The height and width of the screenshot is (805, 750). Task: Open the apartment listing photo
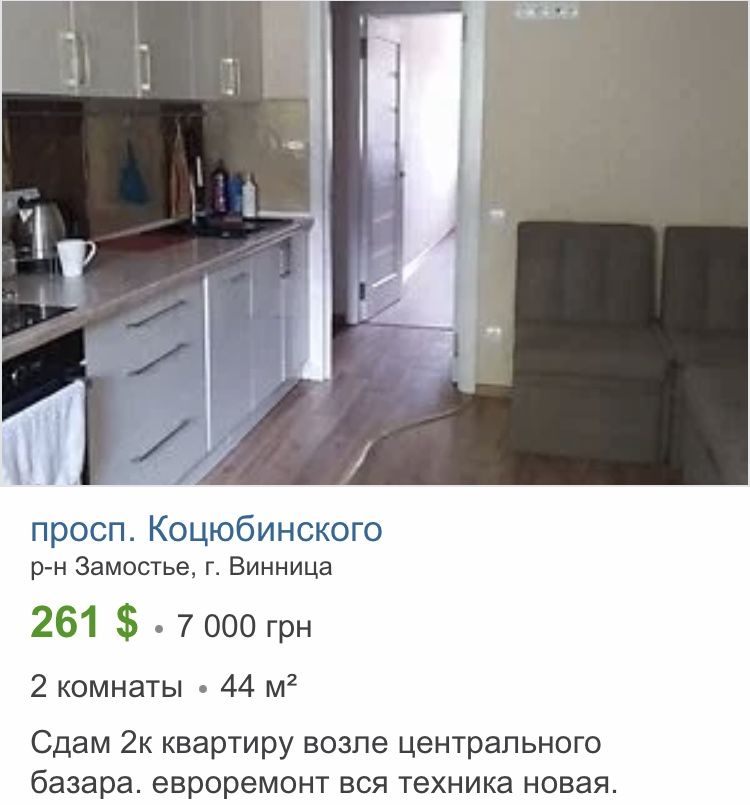point(375,243)
